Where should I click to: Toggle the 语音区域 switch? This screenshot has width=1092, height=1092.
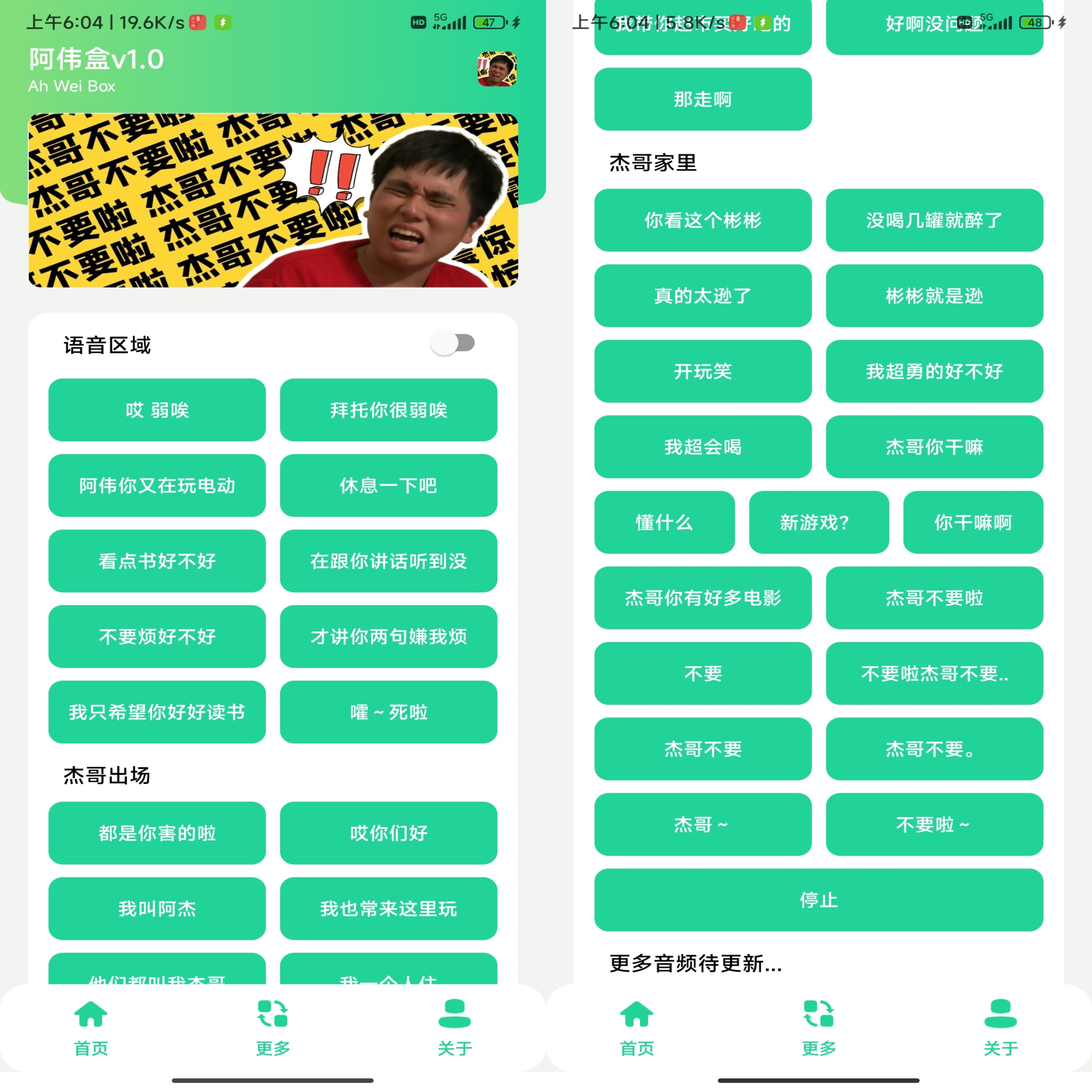click(452, 343)
